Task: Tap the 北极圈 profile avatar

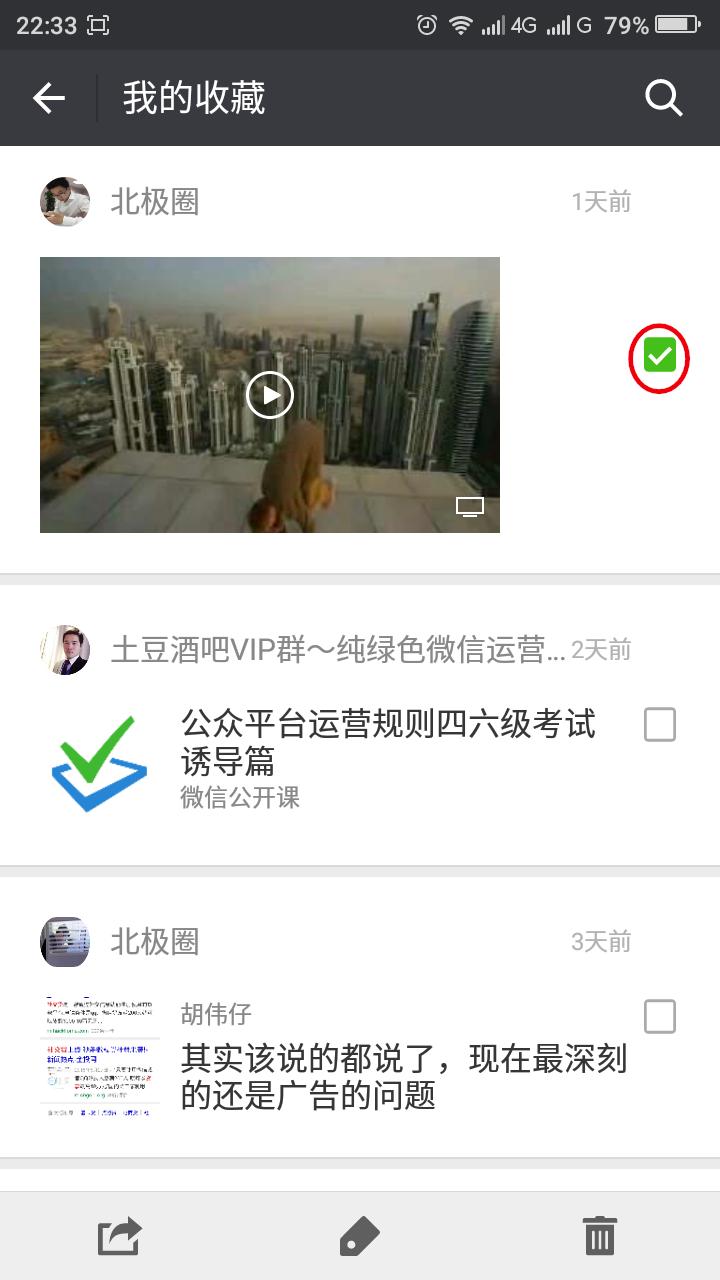Action: (x=64, y=201)
